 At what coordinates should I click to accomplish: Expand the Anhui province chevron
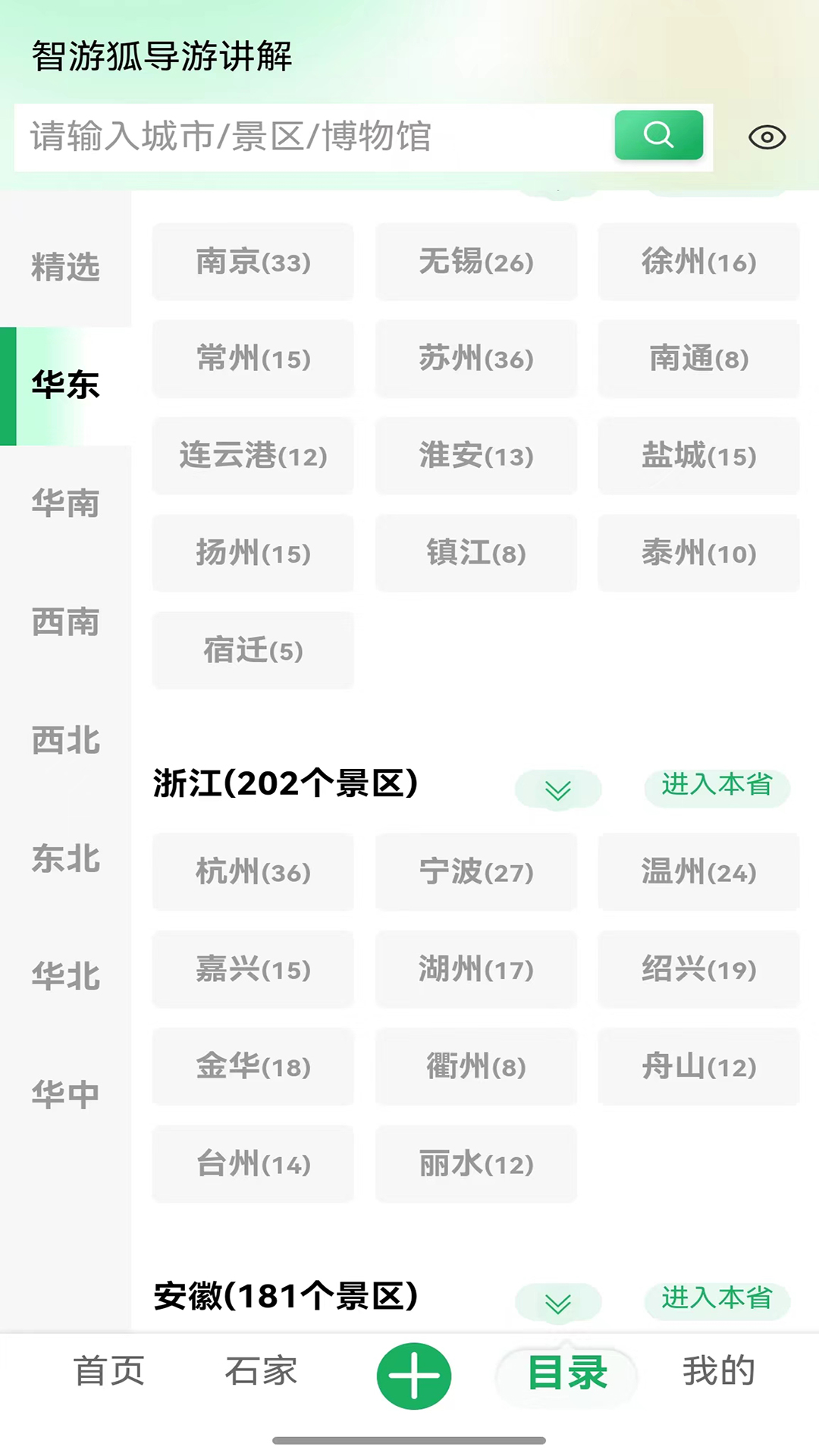[x=559, y=1302]
